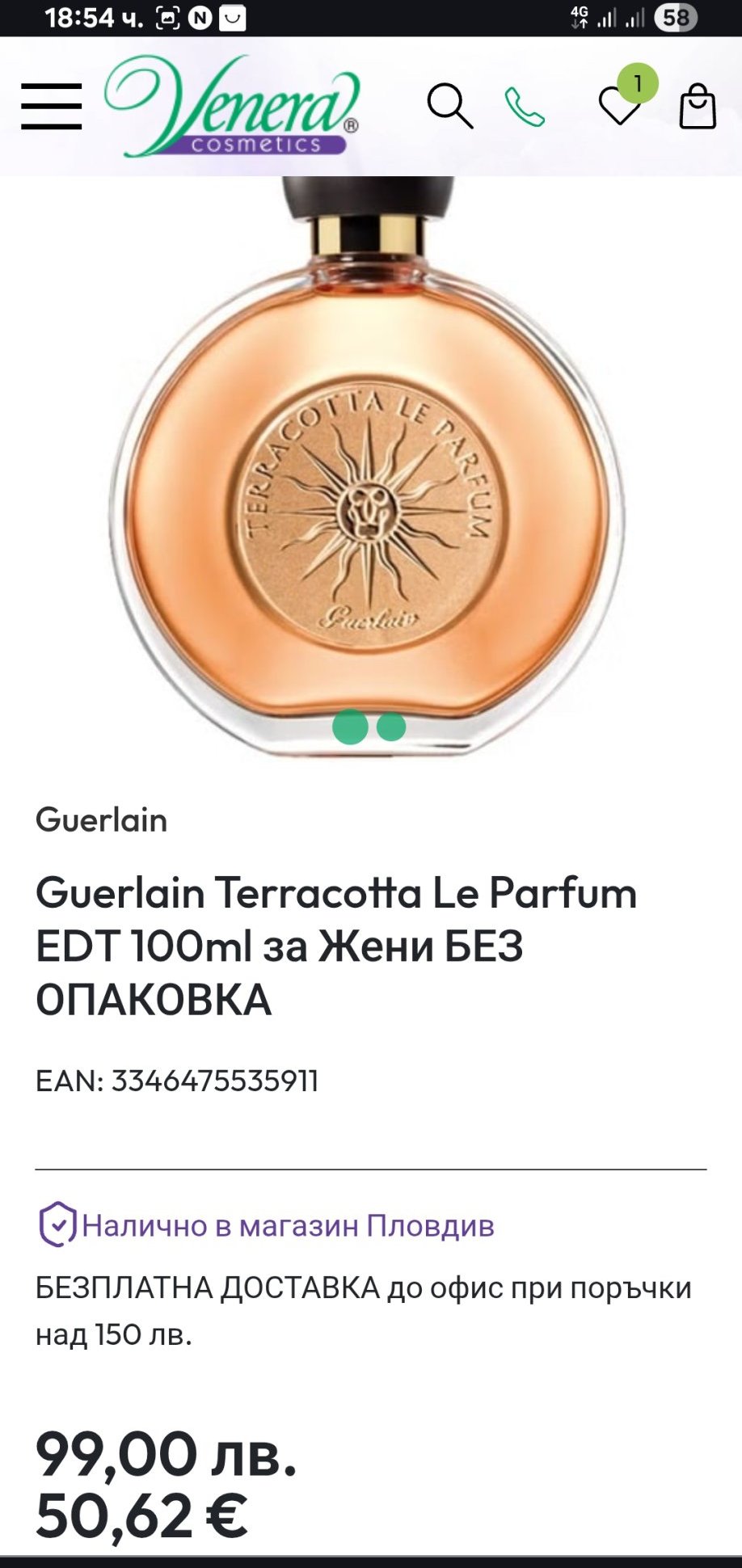
Task: Go to the Venera Cosmetics homepage
Action: pos(232,106)
